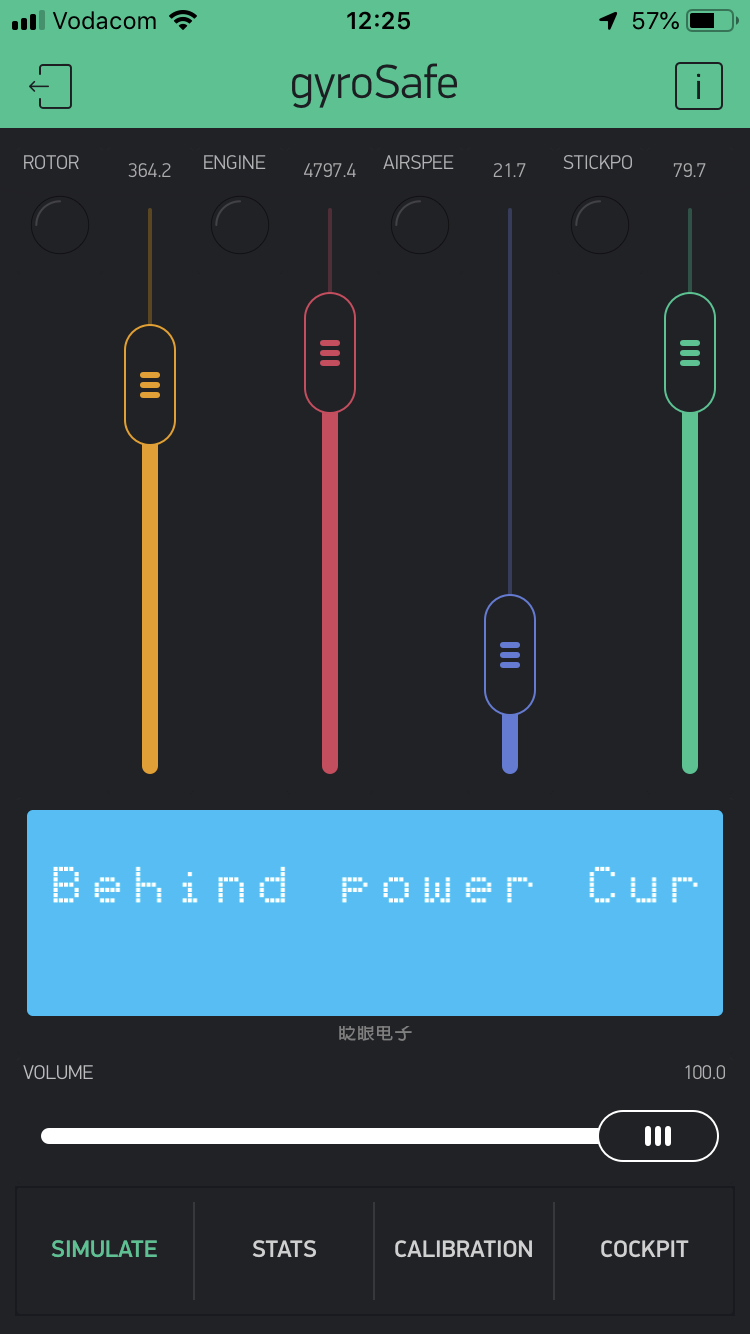Open the info icon in the header
Image resolution: width=750 pixels, height=1334 pixels.
click(698, 86)
